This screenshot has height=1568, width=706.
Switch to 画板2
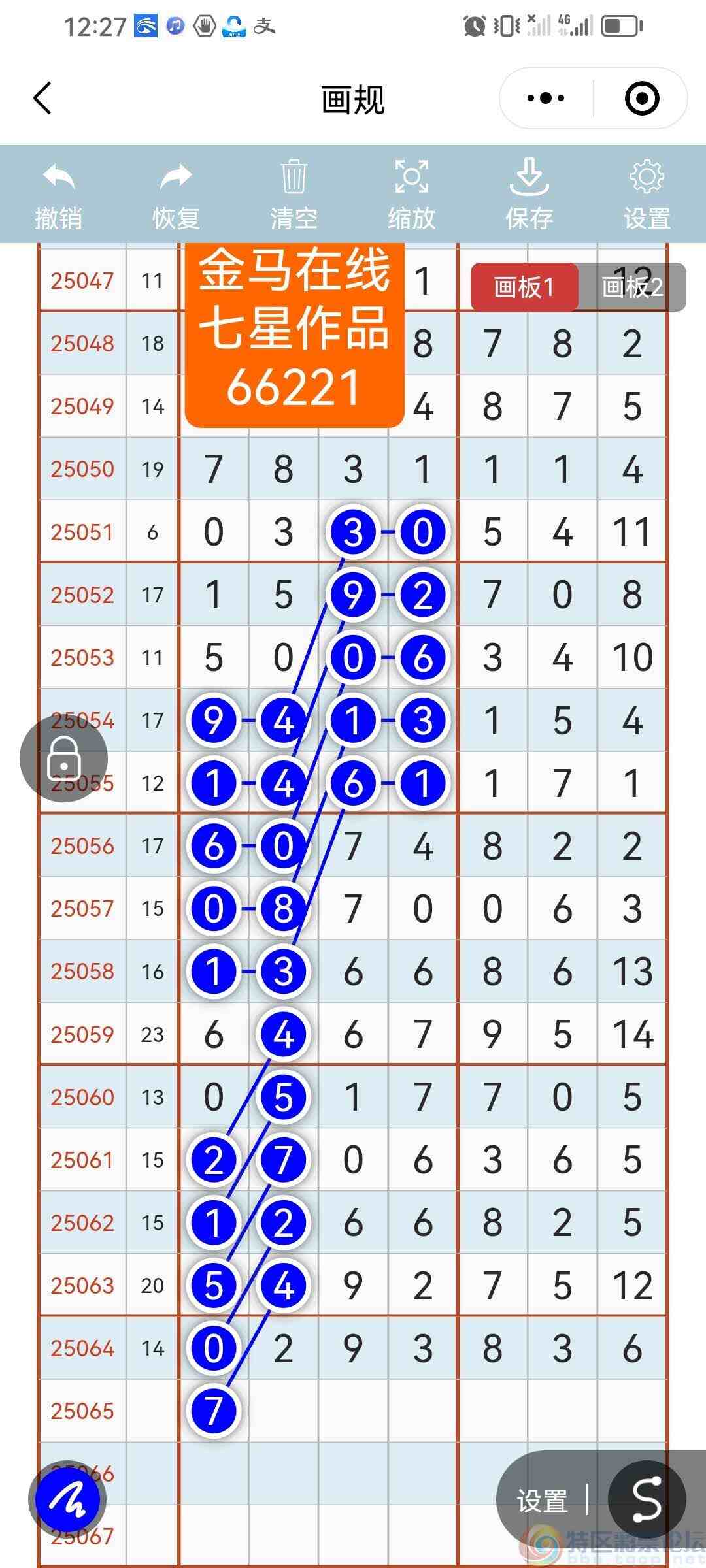point(632,287)
